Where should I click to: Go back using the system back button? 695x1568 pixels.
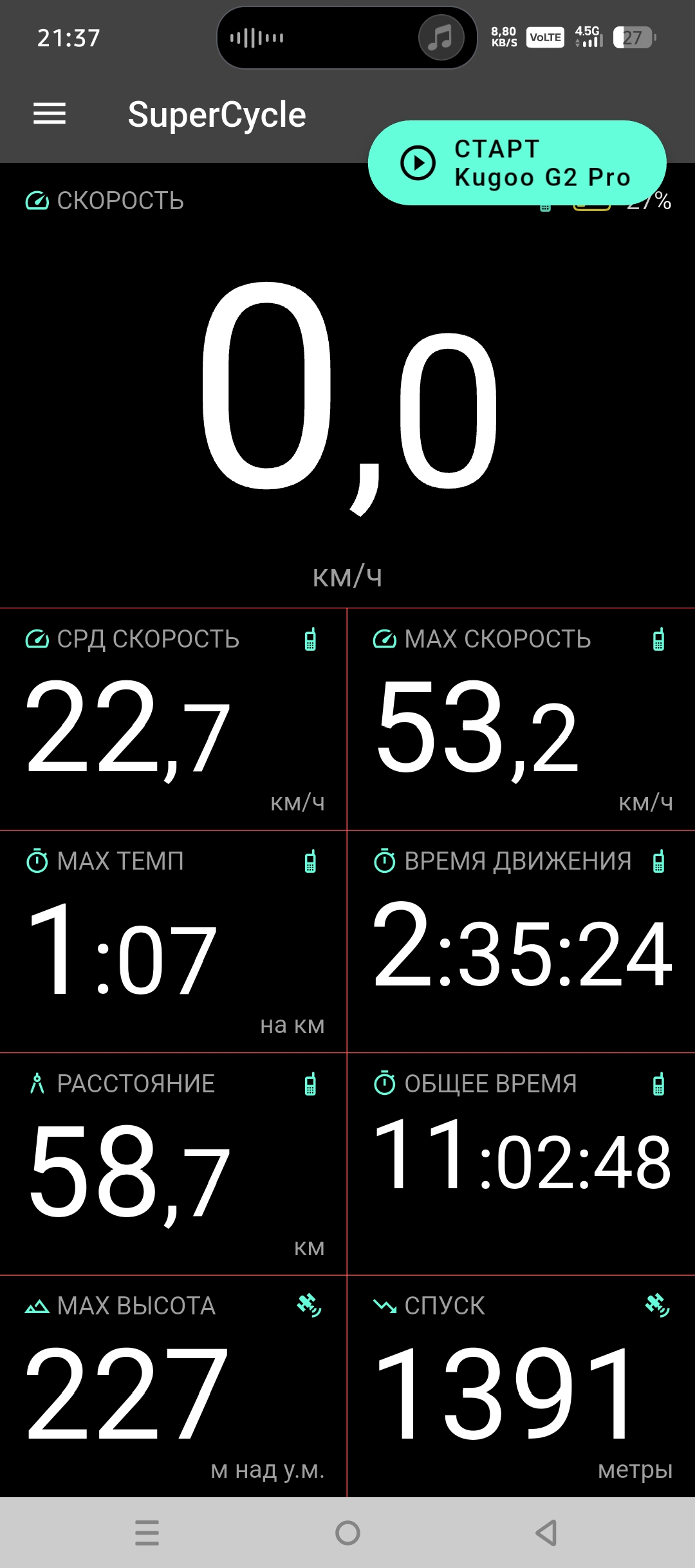[546, 1533]
